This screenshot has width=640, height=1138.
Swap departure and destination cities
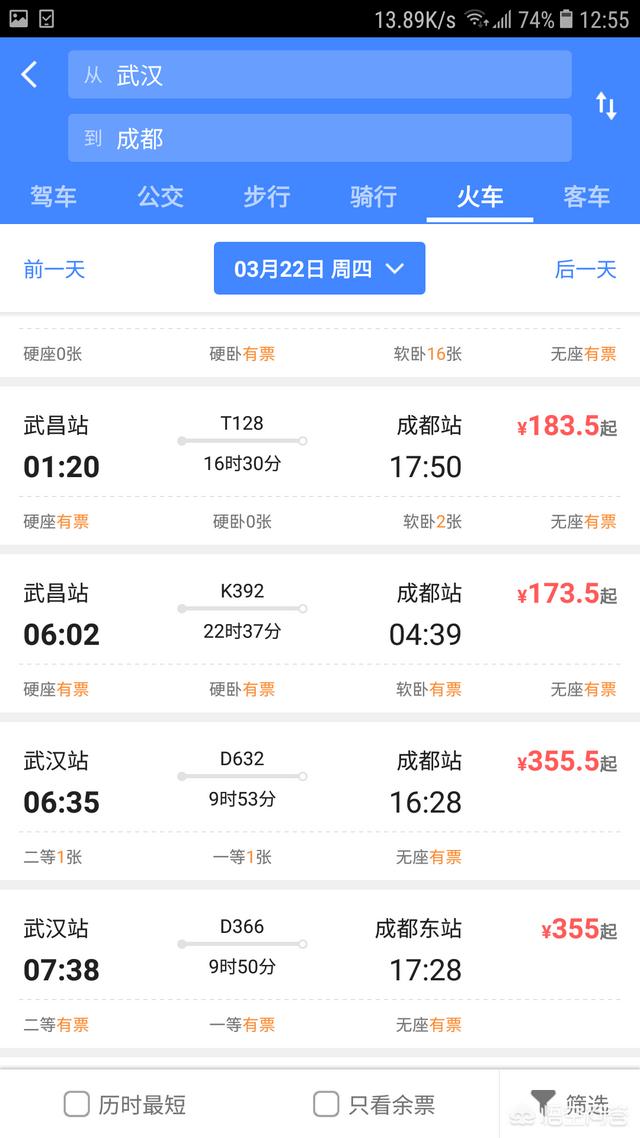coord(606,106)
